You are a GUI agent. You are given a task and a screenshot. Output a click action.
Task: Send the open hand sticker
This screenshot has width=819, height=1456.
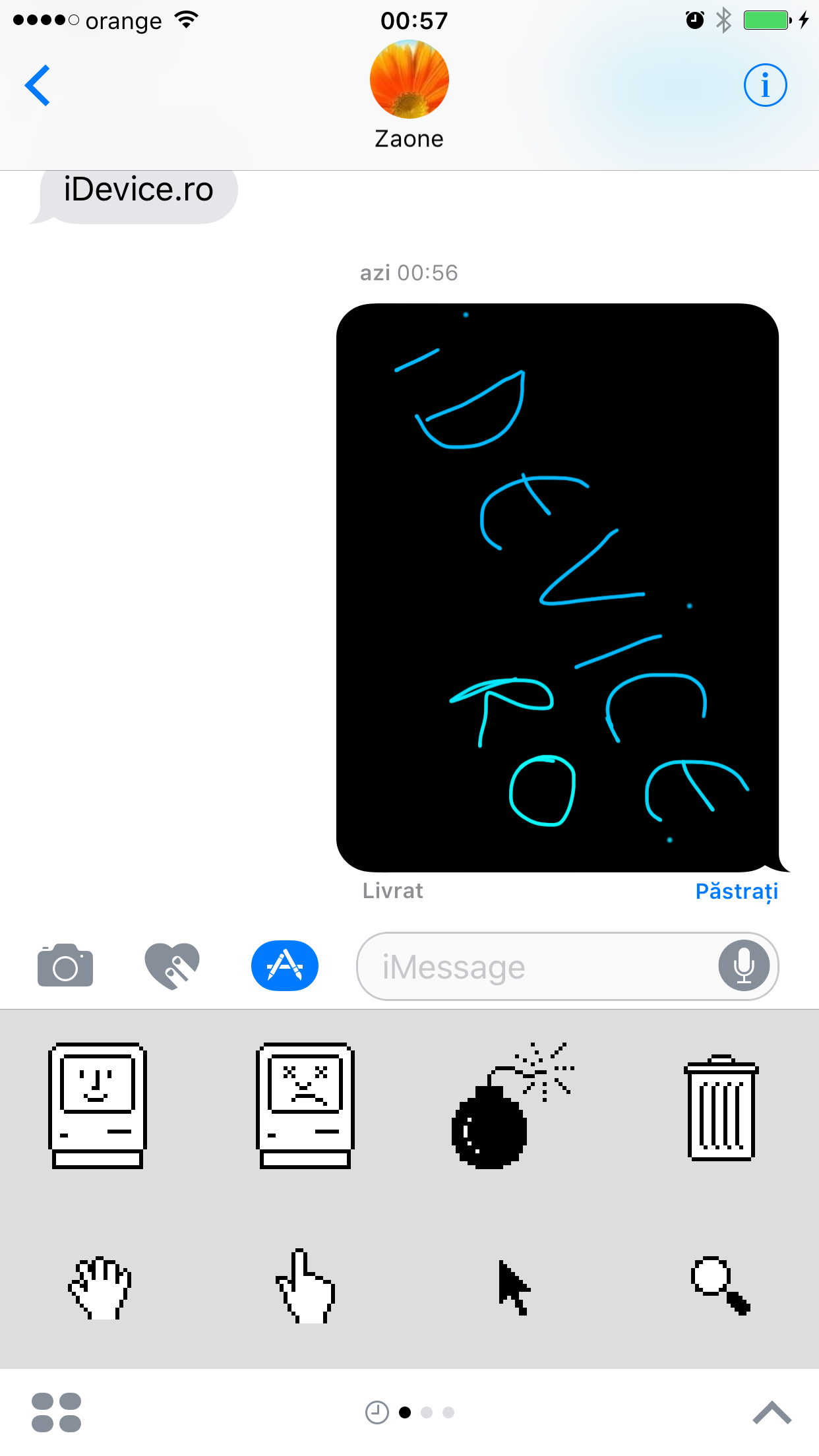100,1288
